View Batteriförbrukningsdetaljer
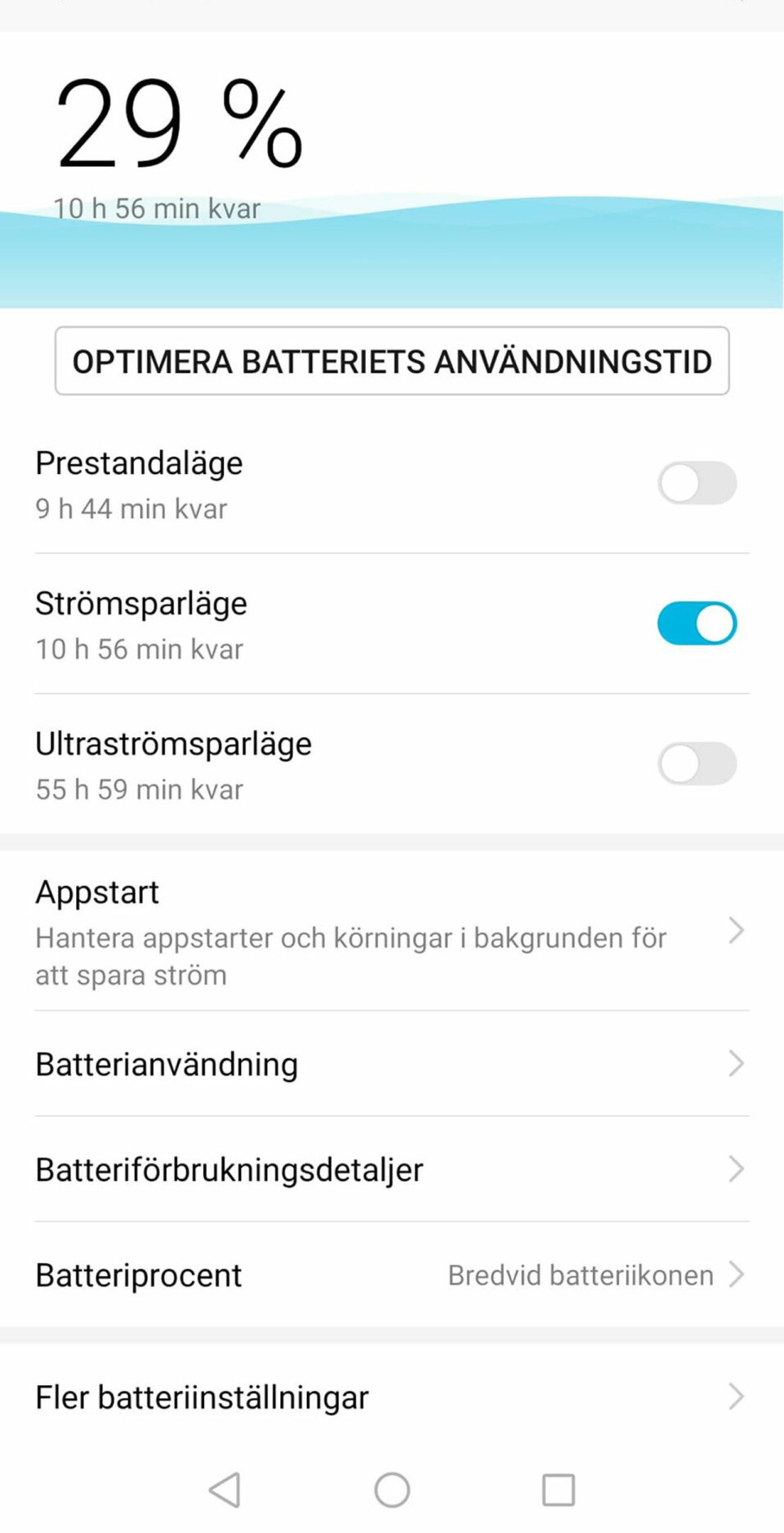The image size is (784, 1533). pos(392,1169)
